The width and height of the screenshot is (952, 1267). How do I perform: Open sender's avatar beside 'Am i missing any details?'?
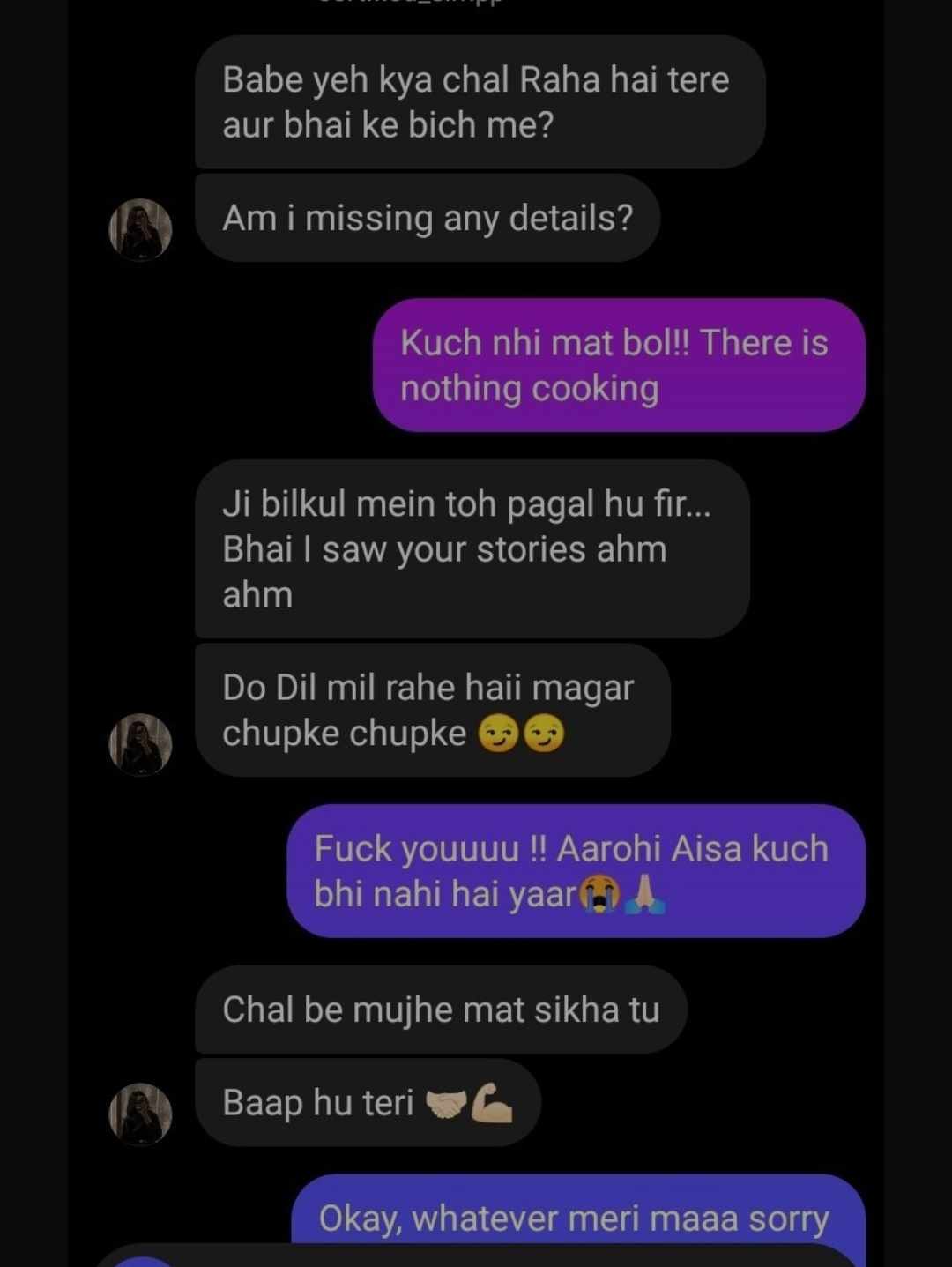140,230
